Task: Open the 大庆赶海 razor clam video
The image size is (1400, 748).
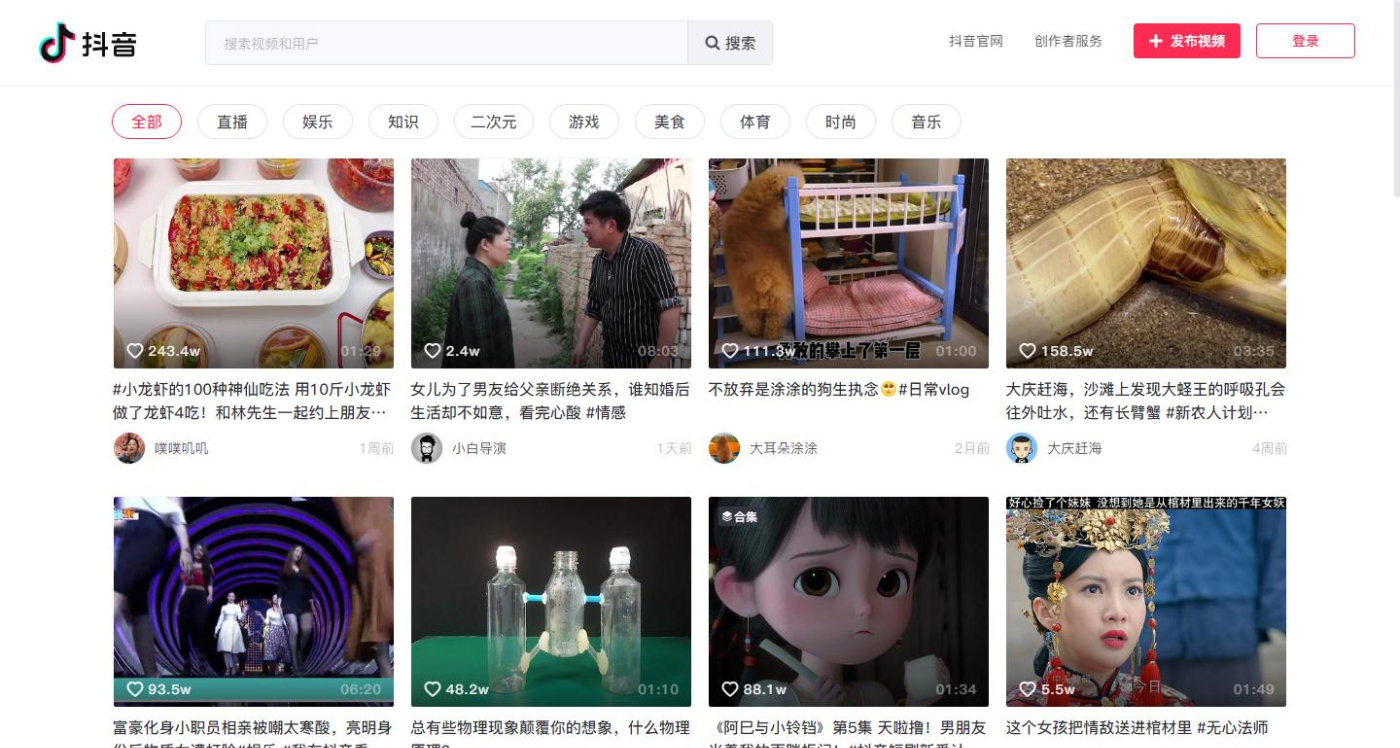Action: click(1145, 263)
